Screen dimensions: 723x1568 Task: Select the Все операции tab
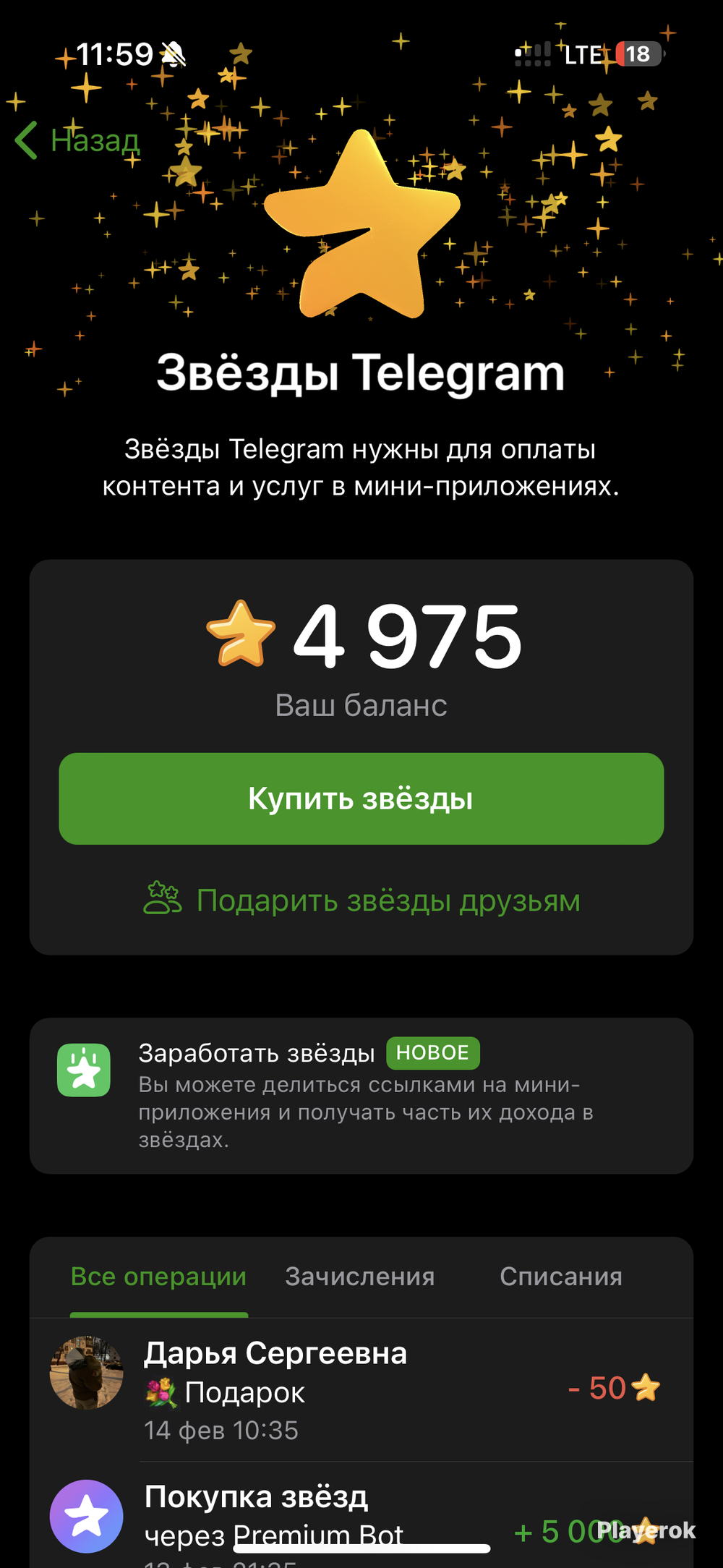tap(158, 1277)
